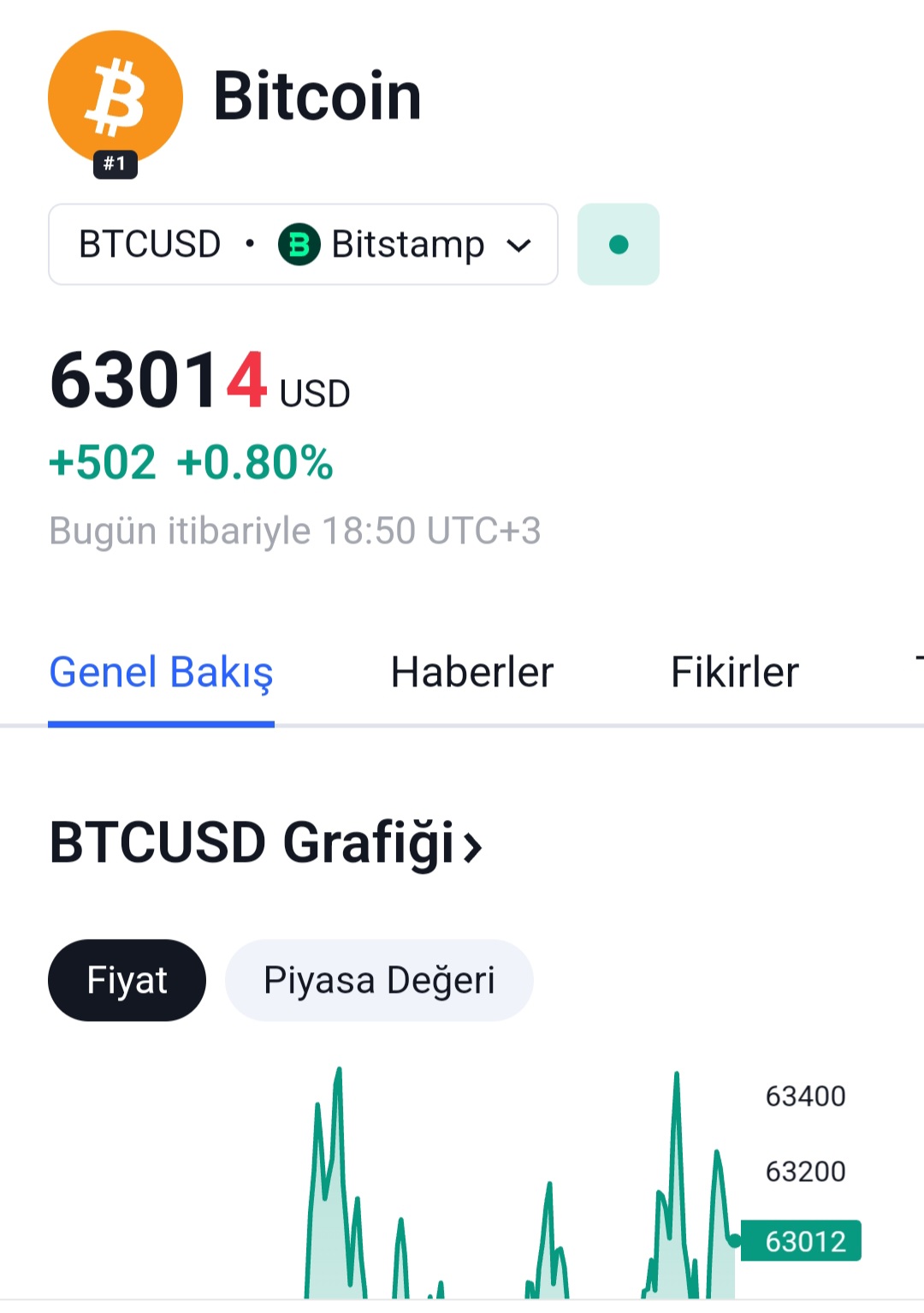Viewport: 924px width, 1313px height.
Task: Open the Fikirler tab
Action: pyautogui.click(x=734, y=673)
